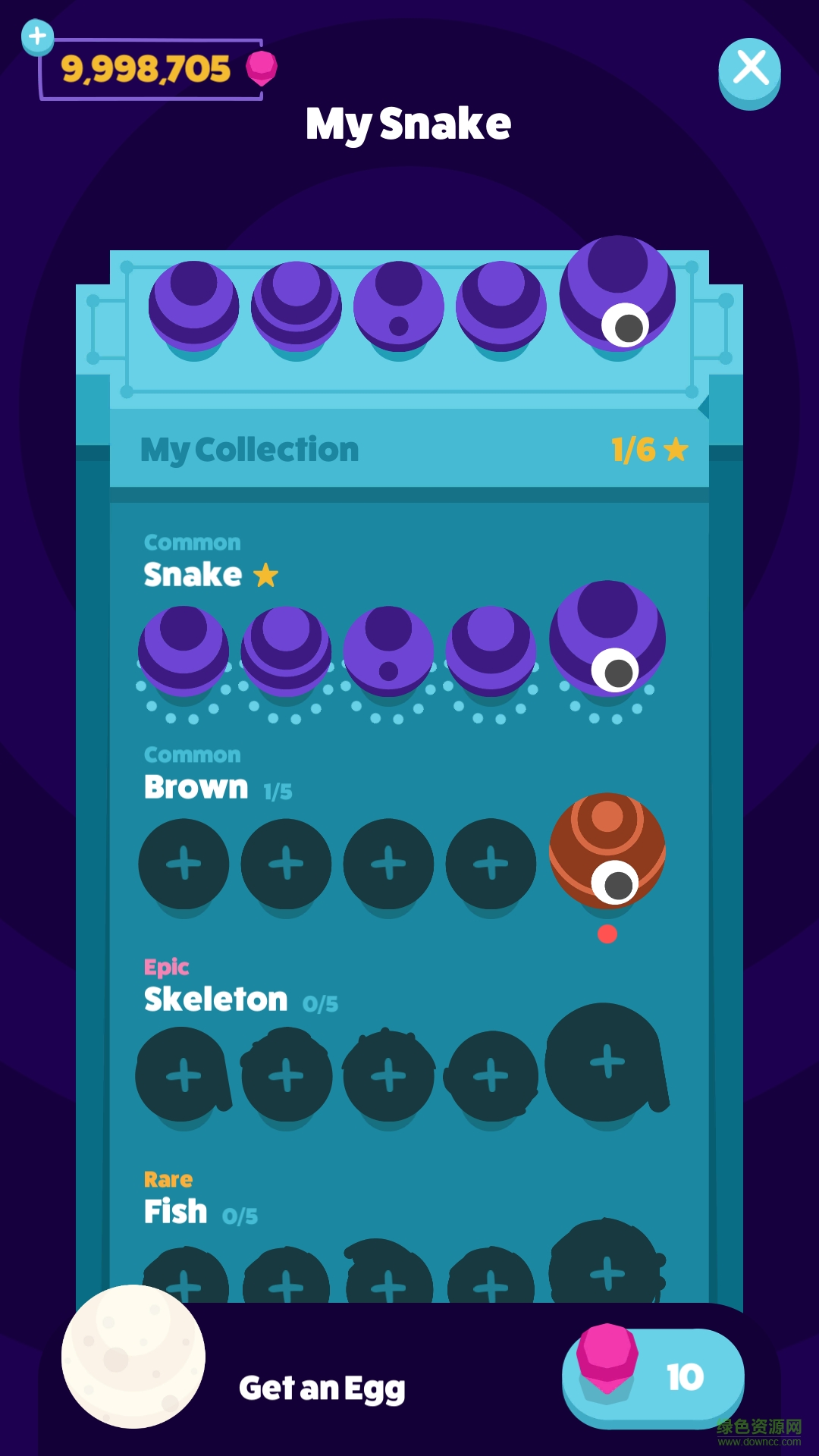The height and width of the screenshot is (1456, 819).
Task: Tap the locked Fish head slot
Action: pyautogui.click(x=607, y=1268)
